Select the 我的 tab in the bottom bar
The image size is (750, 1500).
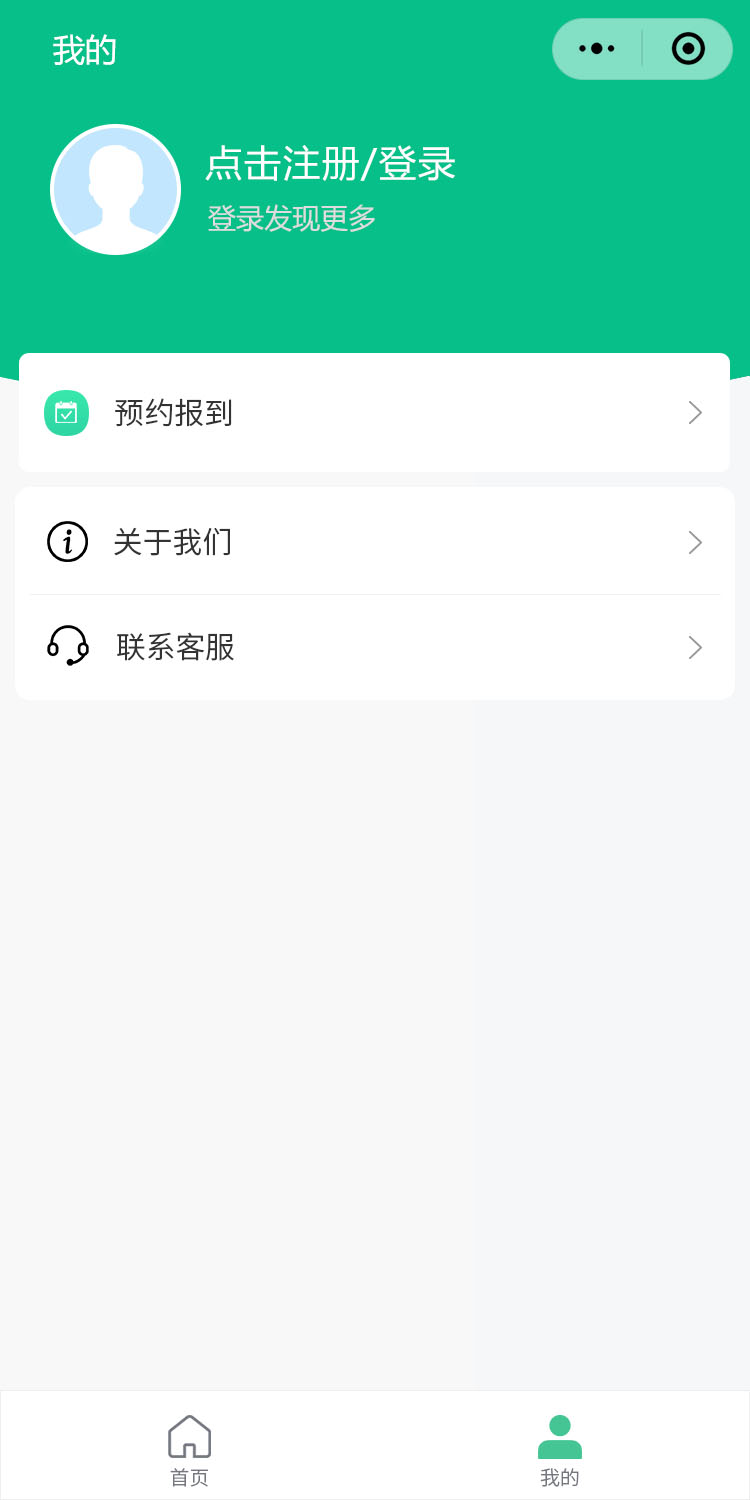coord(559,1449)
